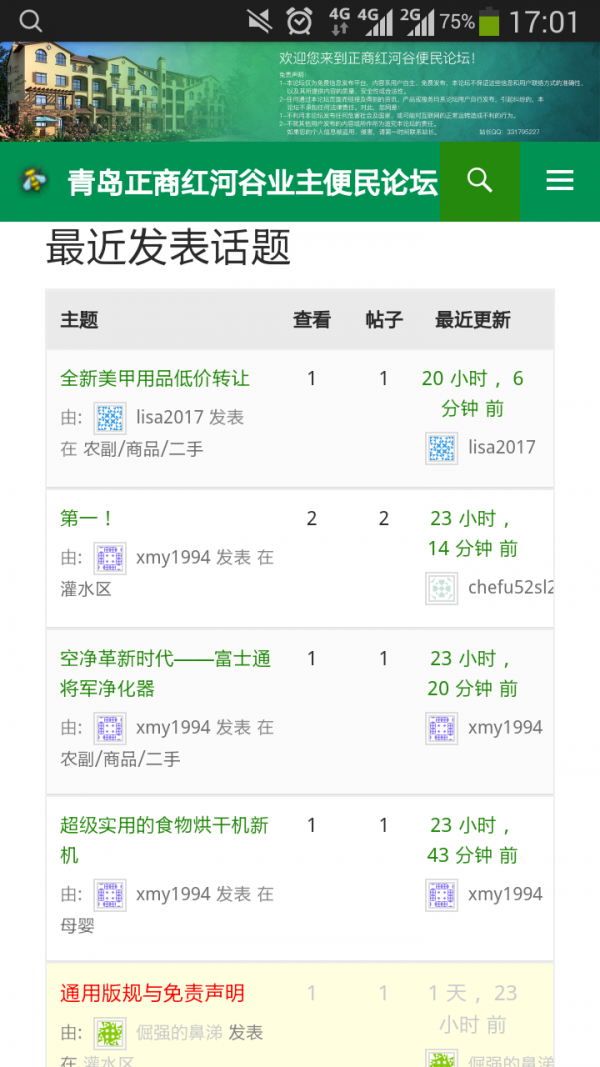Viewport: 600px width, 1067px height.
Task: Open 灌水区 category under 第一！
Action: tap(86, 589)
